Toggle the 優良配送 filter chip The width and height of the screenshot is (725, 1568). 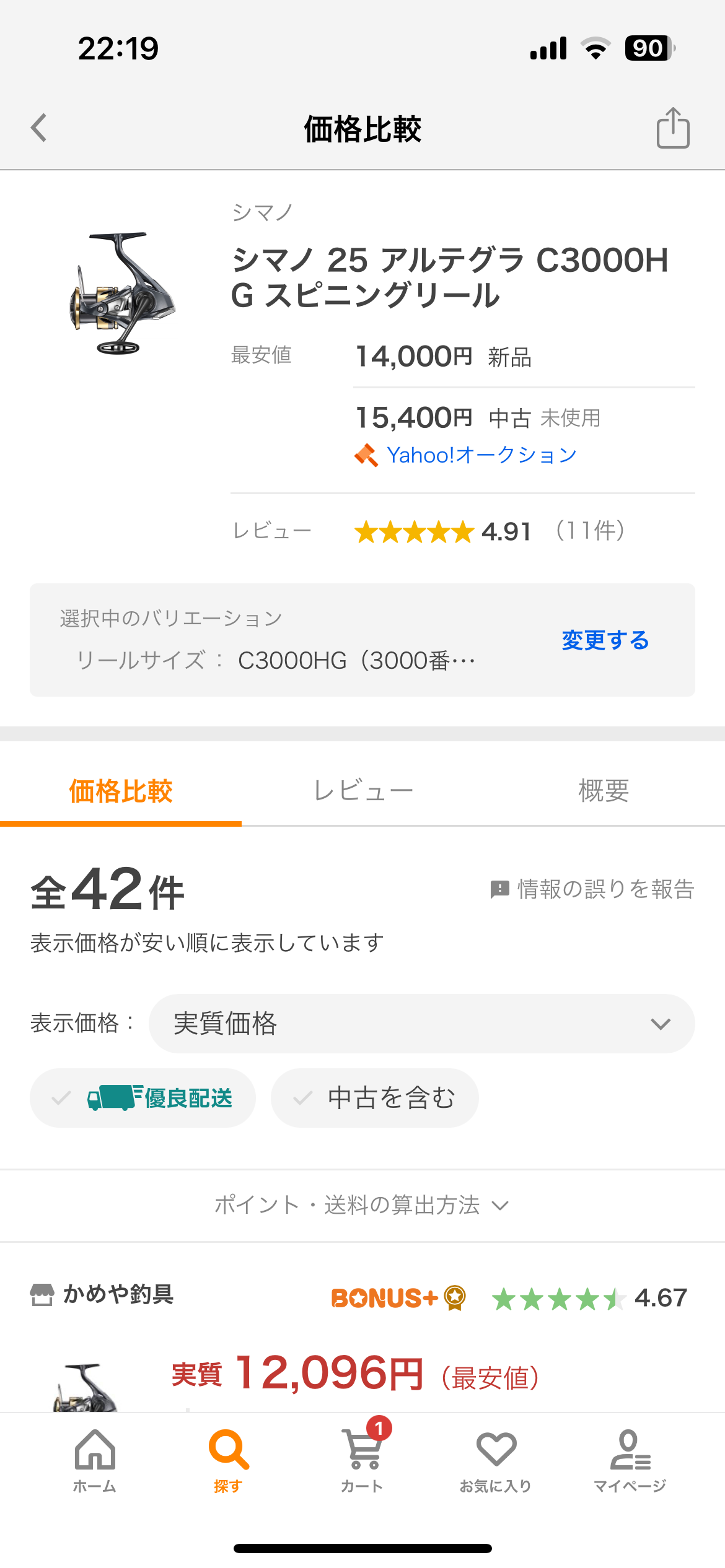tap(143, 1098)
